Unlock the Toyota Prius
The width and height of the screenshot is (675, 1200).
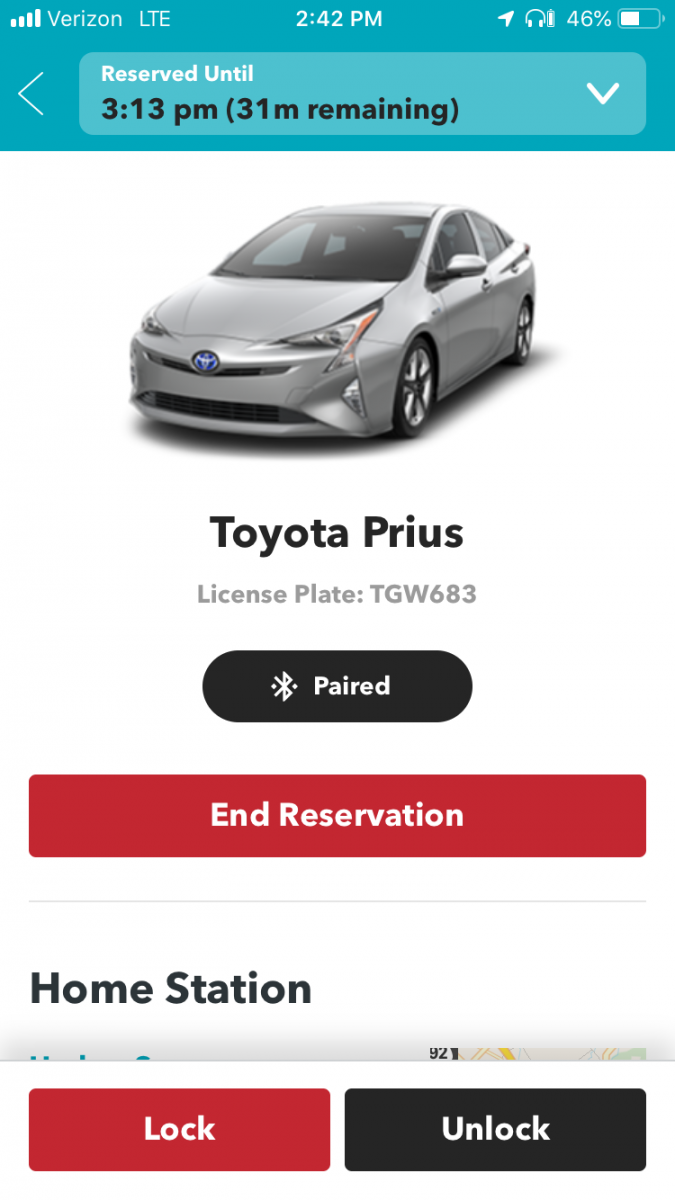(x=495, y=1129)
